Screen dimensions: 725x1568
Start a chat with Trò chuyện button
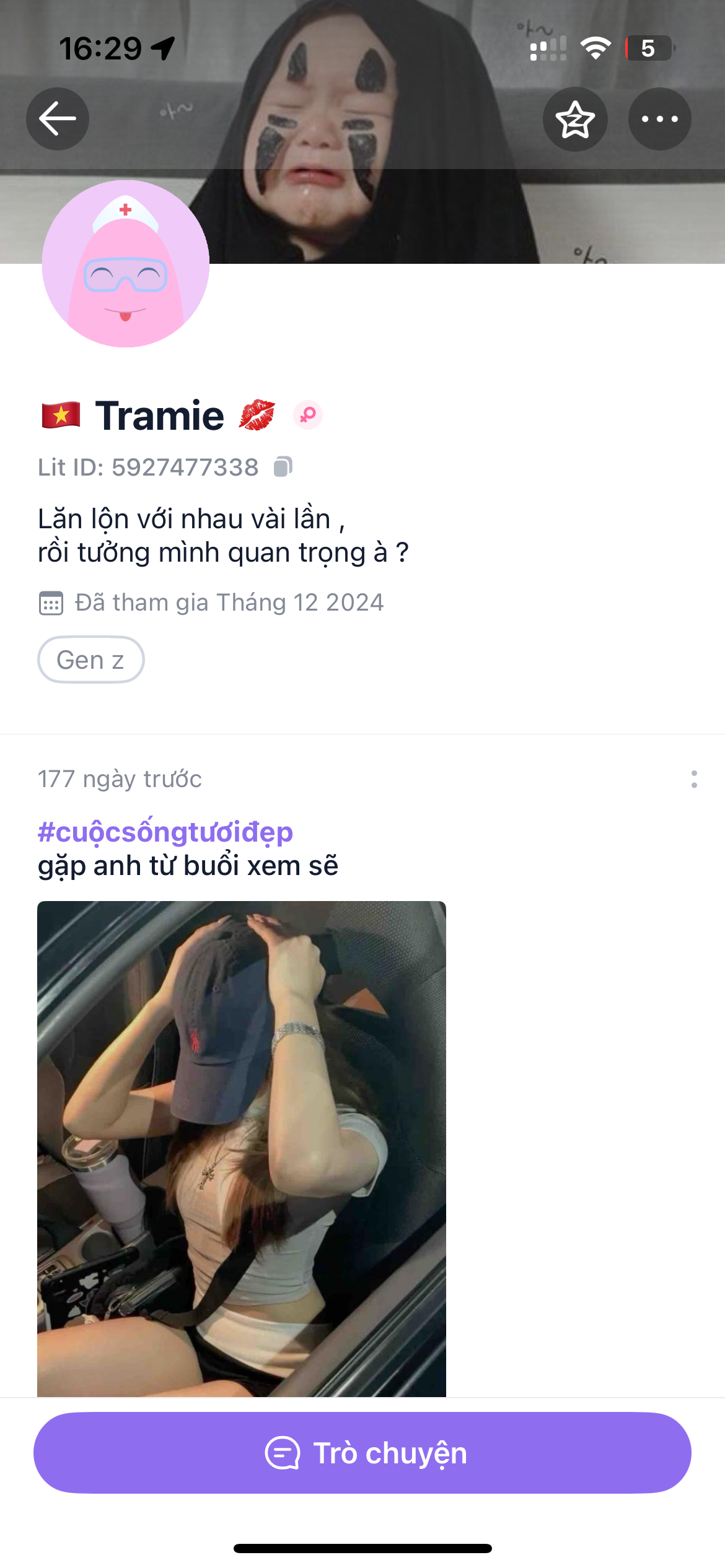(x=362, y=1453)
